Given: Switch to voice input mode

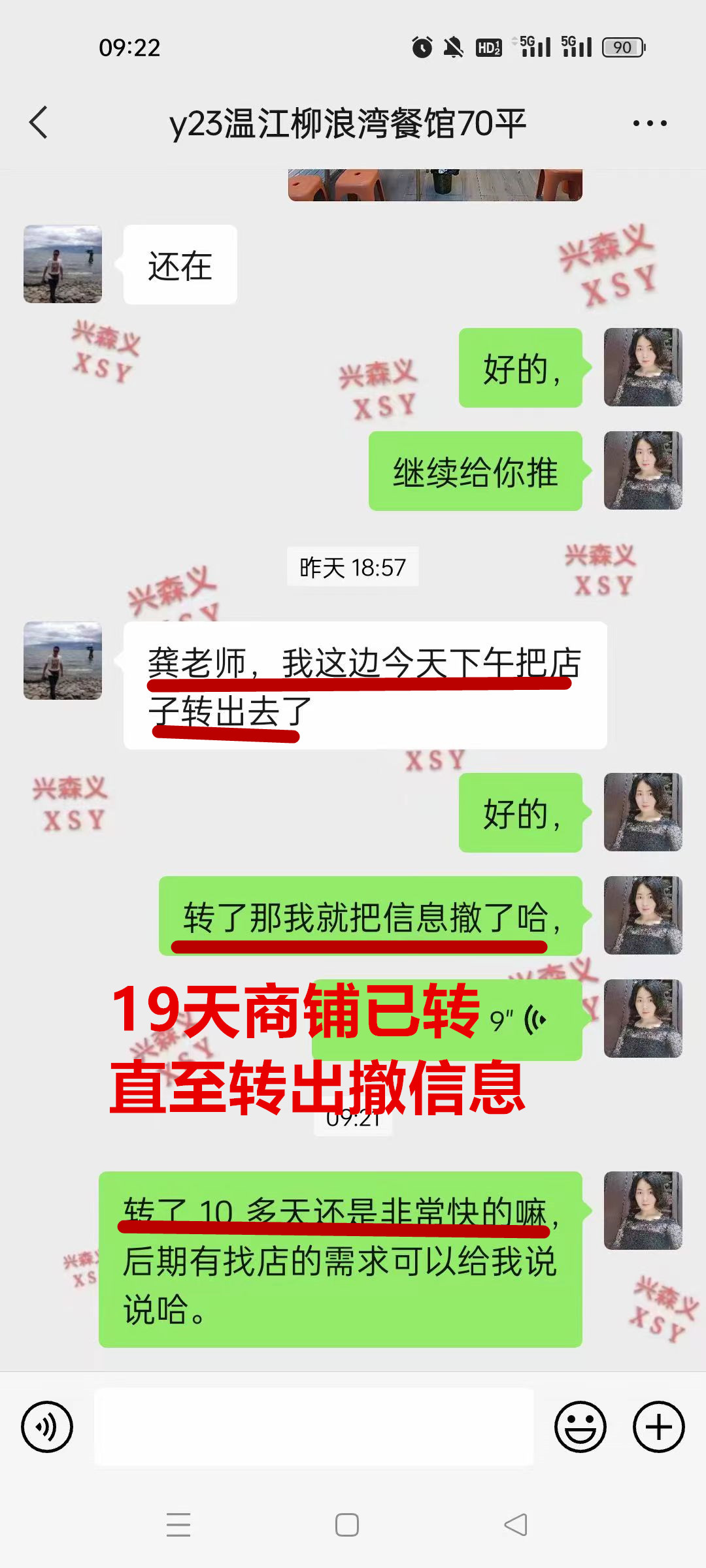Looking at the screenshot, I should [47, 1427].
